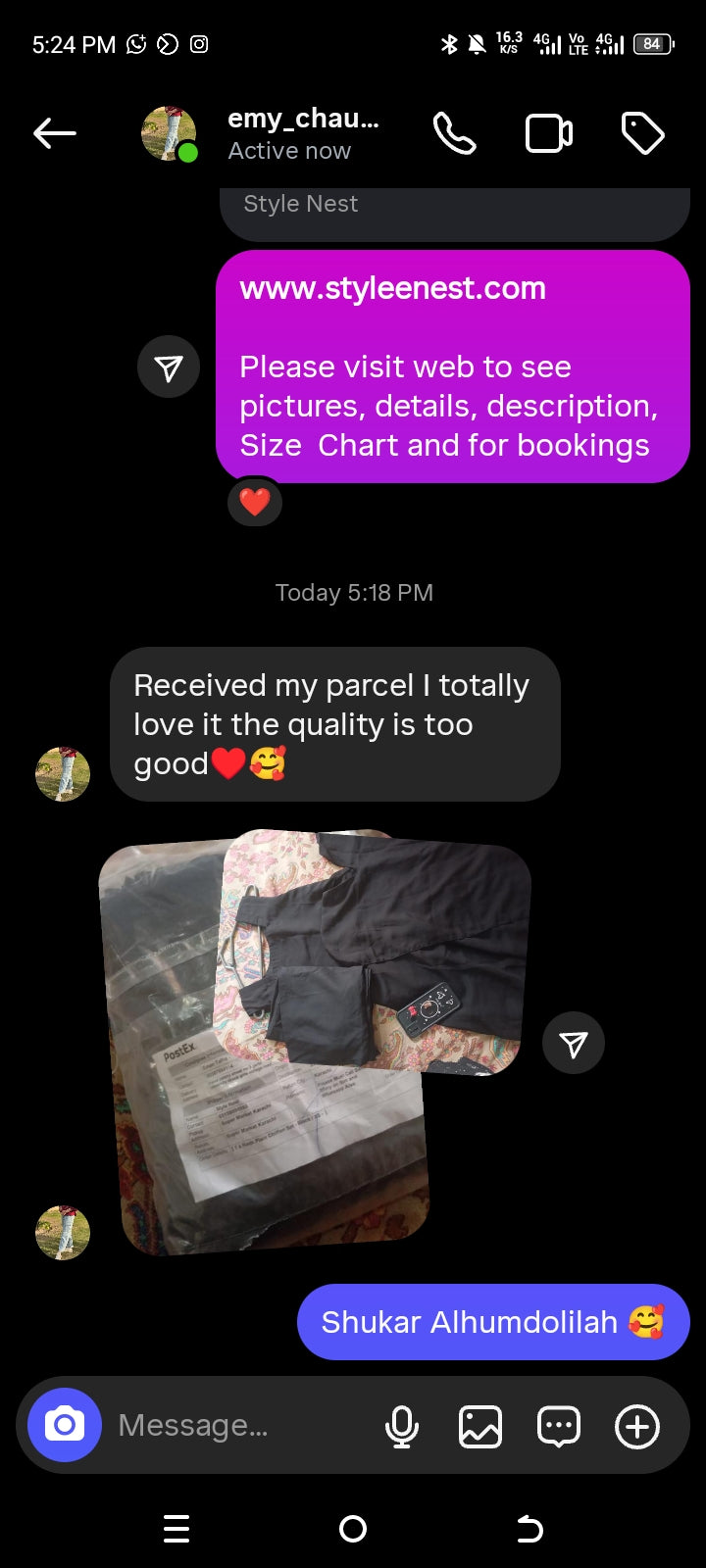Go back to the chats list
706x1568 pixels.
pyautogui.click(x=55, y=133)
